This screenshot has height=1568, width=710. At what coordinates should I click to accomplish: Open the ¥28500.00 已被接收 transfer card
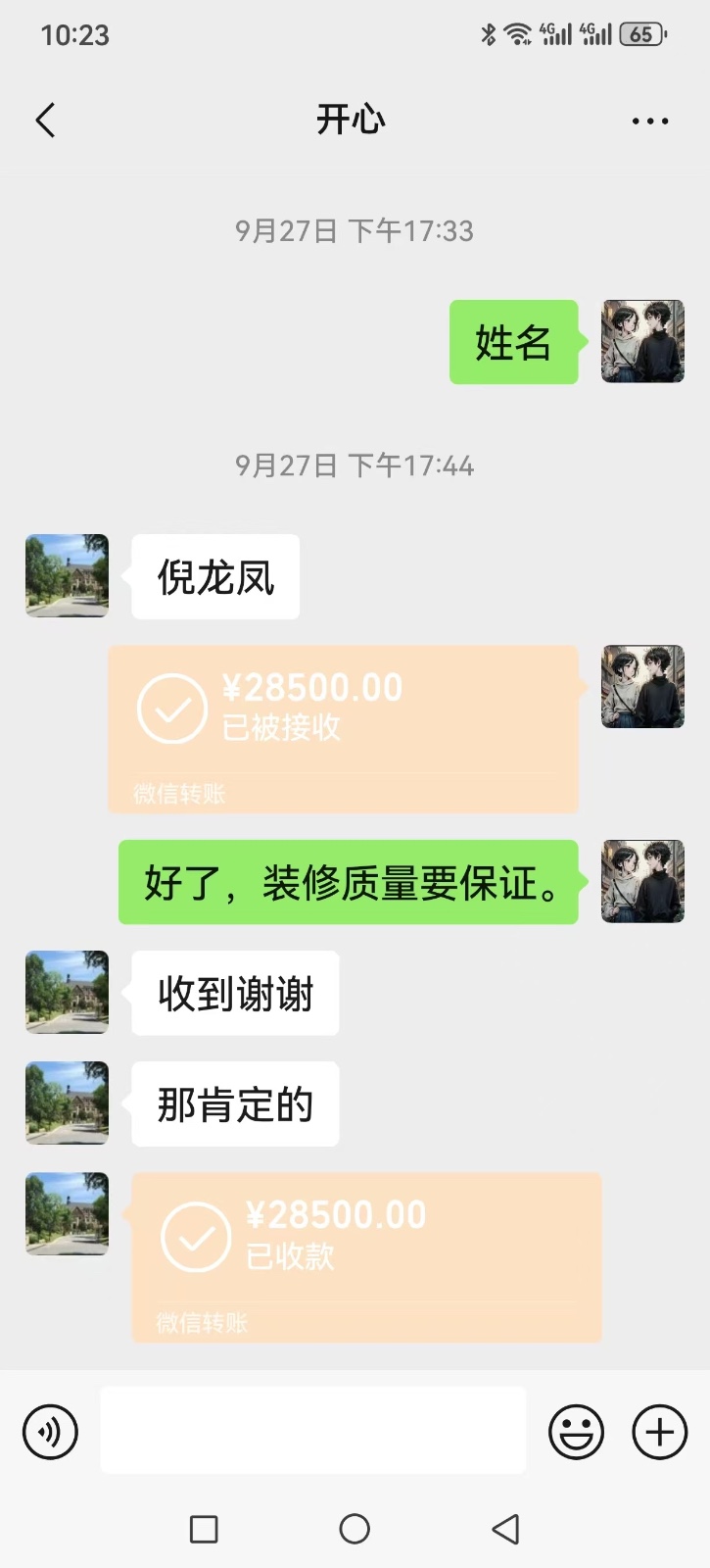pyautogui.click(x=343, y=728)
